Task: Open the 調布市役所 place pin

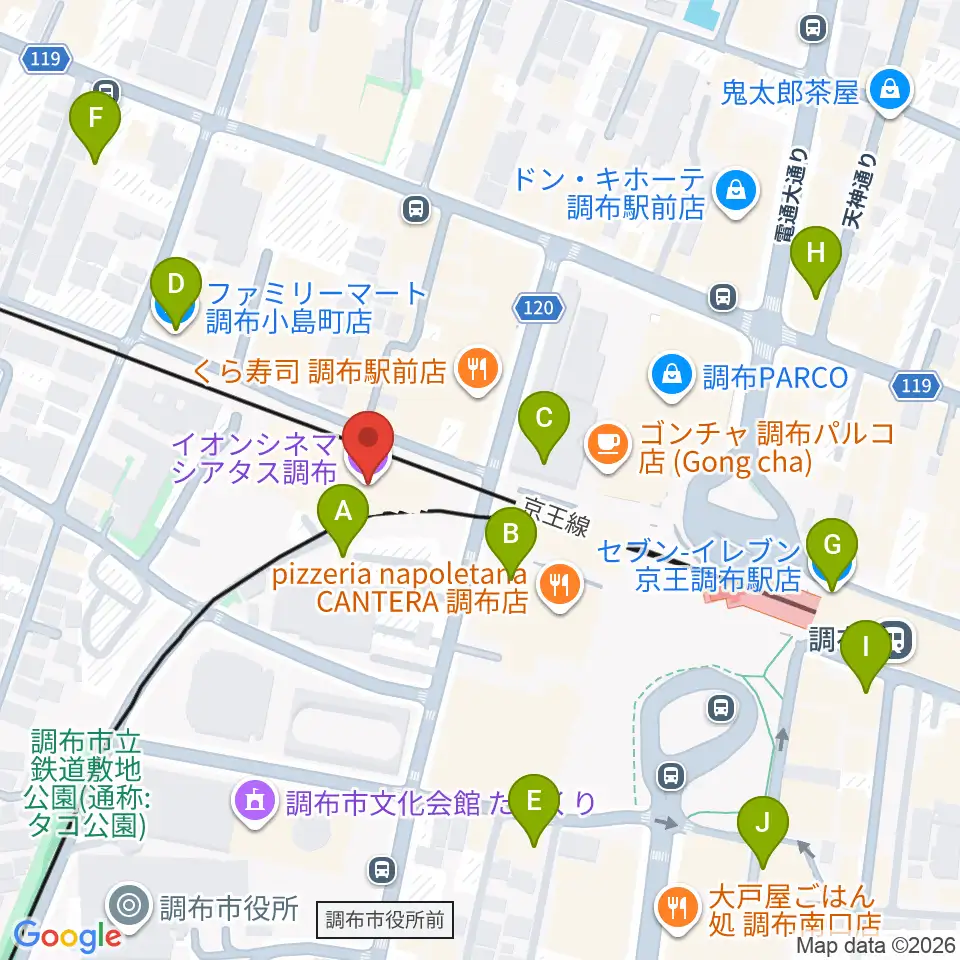Action: click(x=129, y=907)
